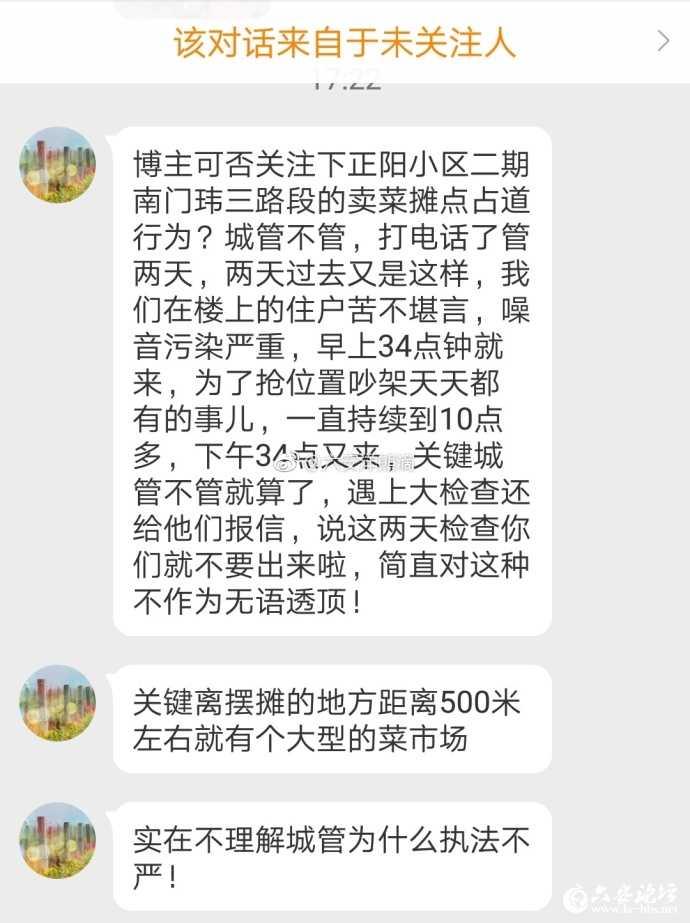Open the 该对话来自于未关注人 banner
Viewport: 690px width, 923px height.
(x=344, y=42)
